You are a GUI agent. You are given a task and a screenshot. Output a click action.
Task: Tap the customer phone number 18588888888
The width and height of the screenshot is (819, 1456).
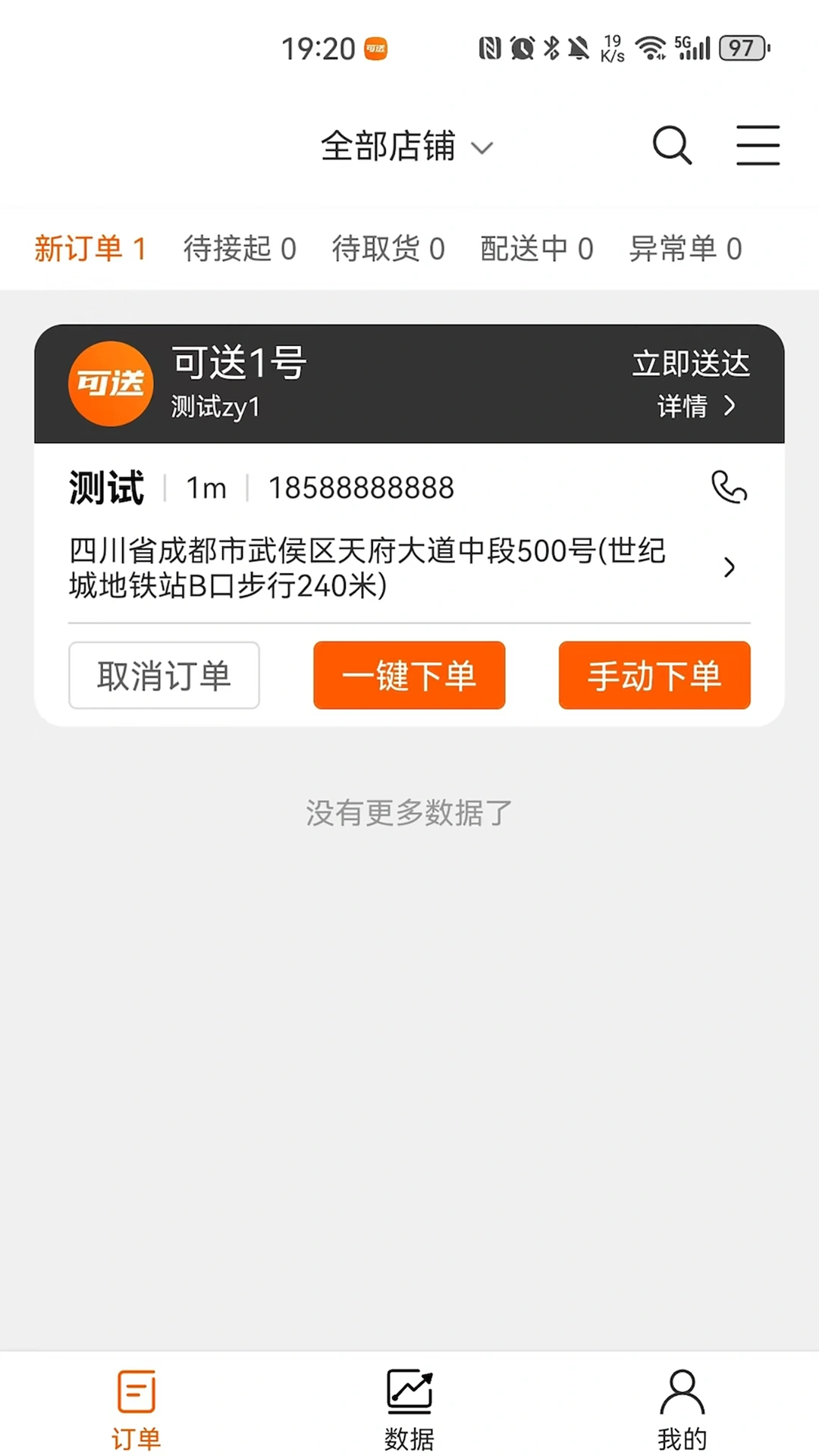[x=362, y=488]
